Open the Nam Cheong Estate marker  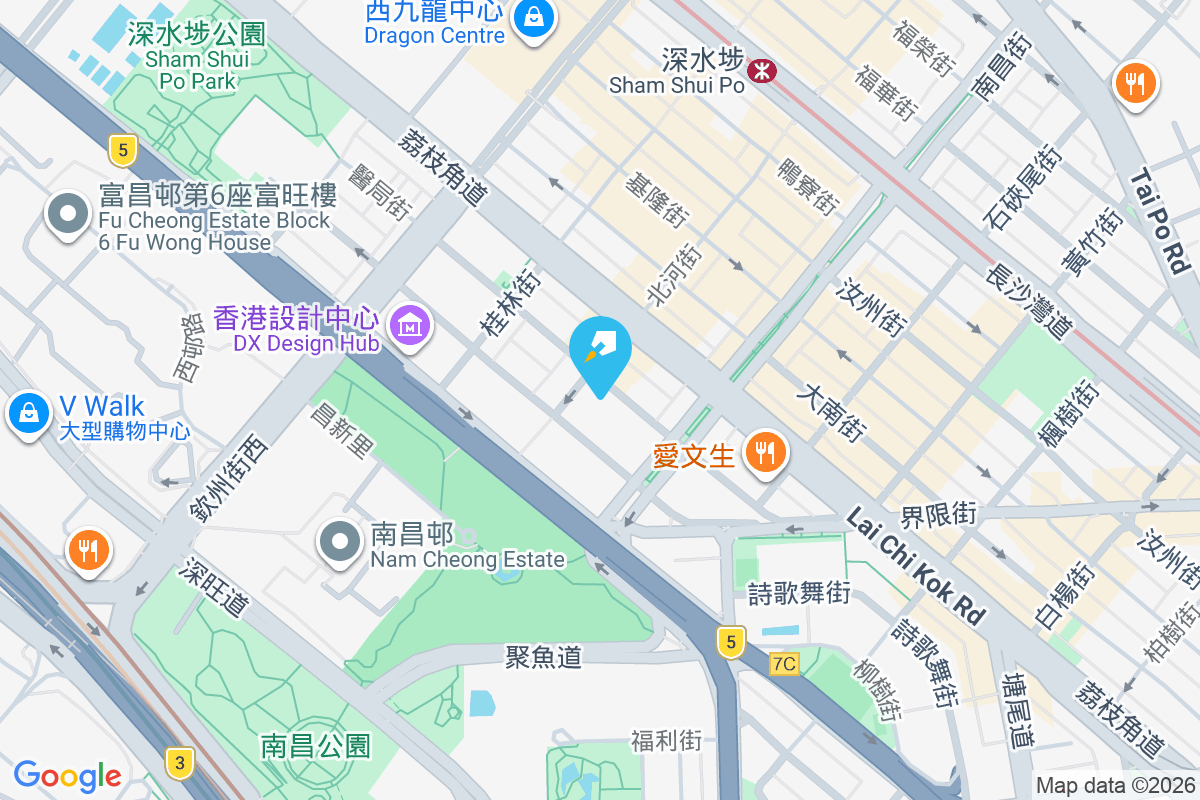click(x=340, y=542)
